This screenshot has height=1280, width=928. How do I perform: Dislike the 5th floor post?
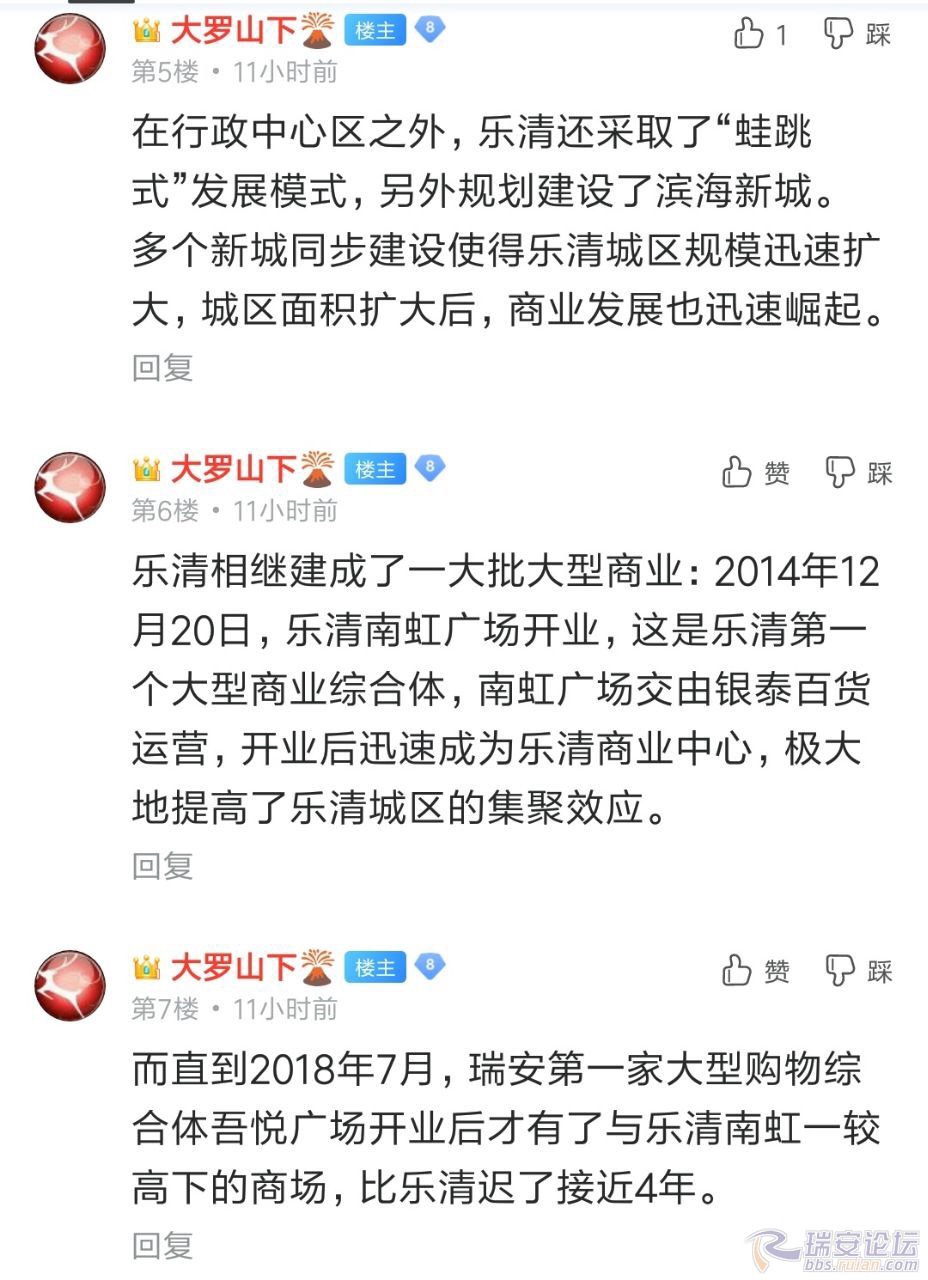857,35
